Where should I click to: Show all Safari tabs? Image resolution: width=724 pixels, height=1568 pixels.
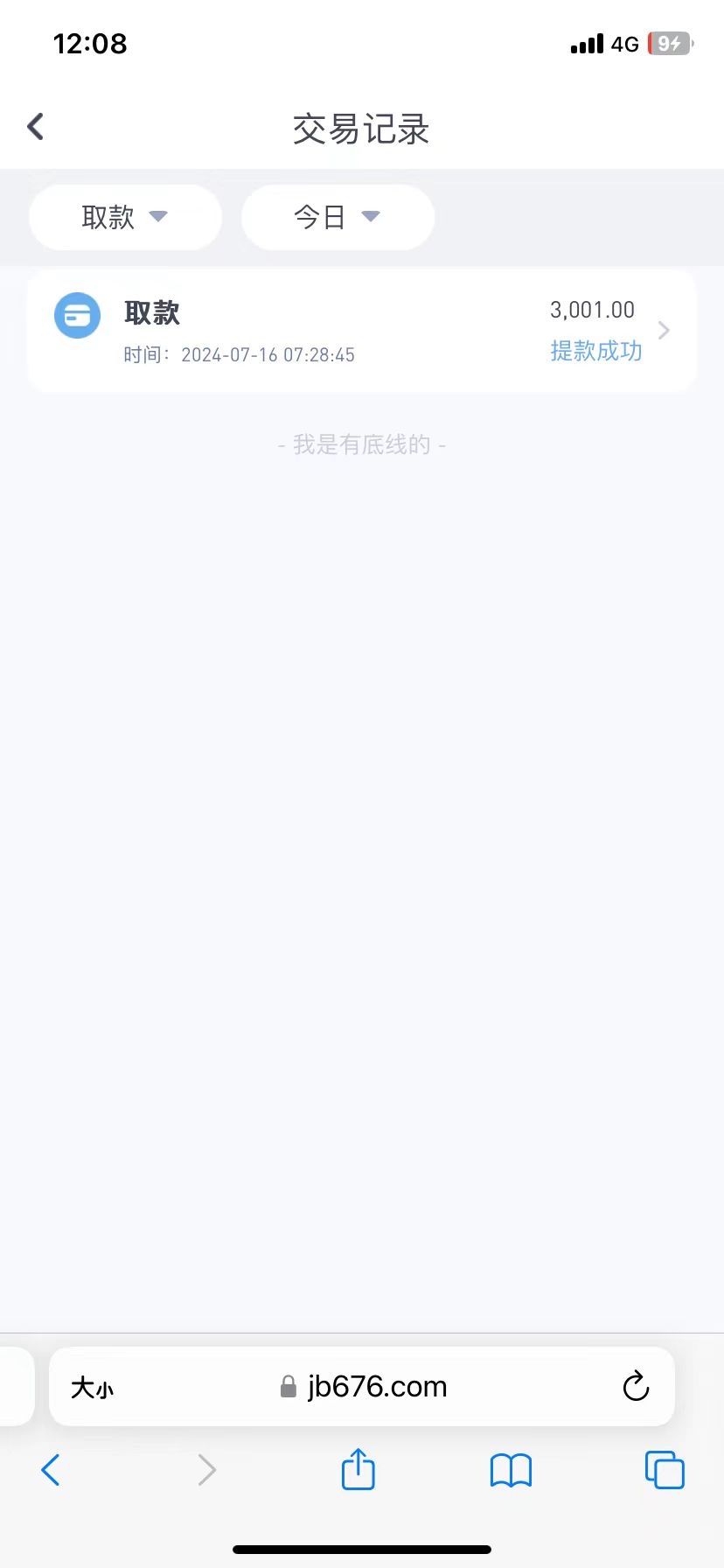pyautogui.click(x=665, y=1470)
